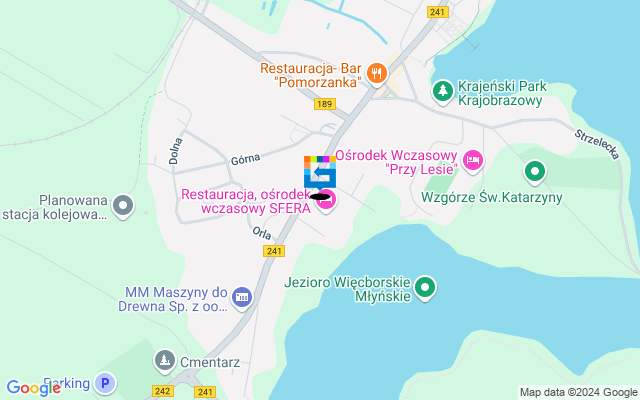Open the MM Maszyny do Drewna marker

[x=241, y=296]
